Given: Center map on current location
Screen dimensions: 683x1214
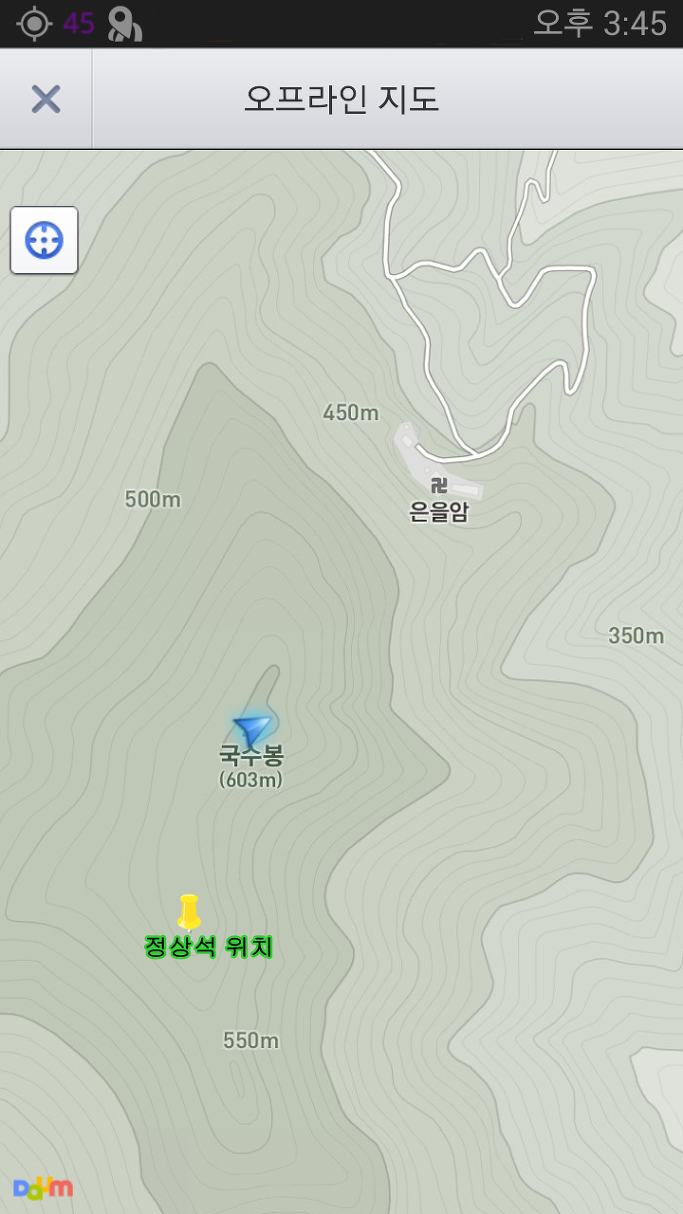Looking at the screenshot, I should [44, 240].
